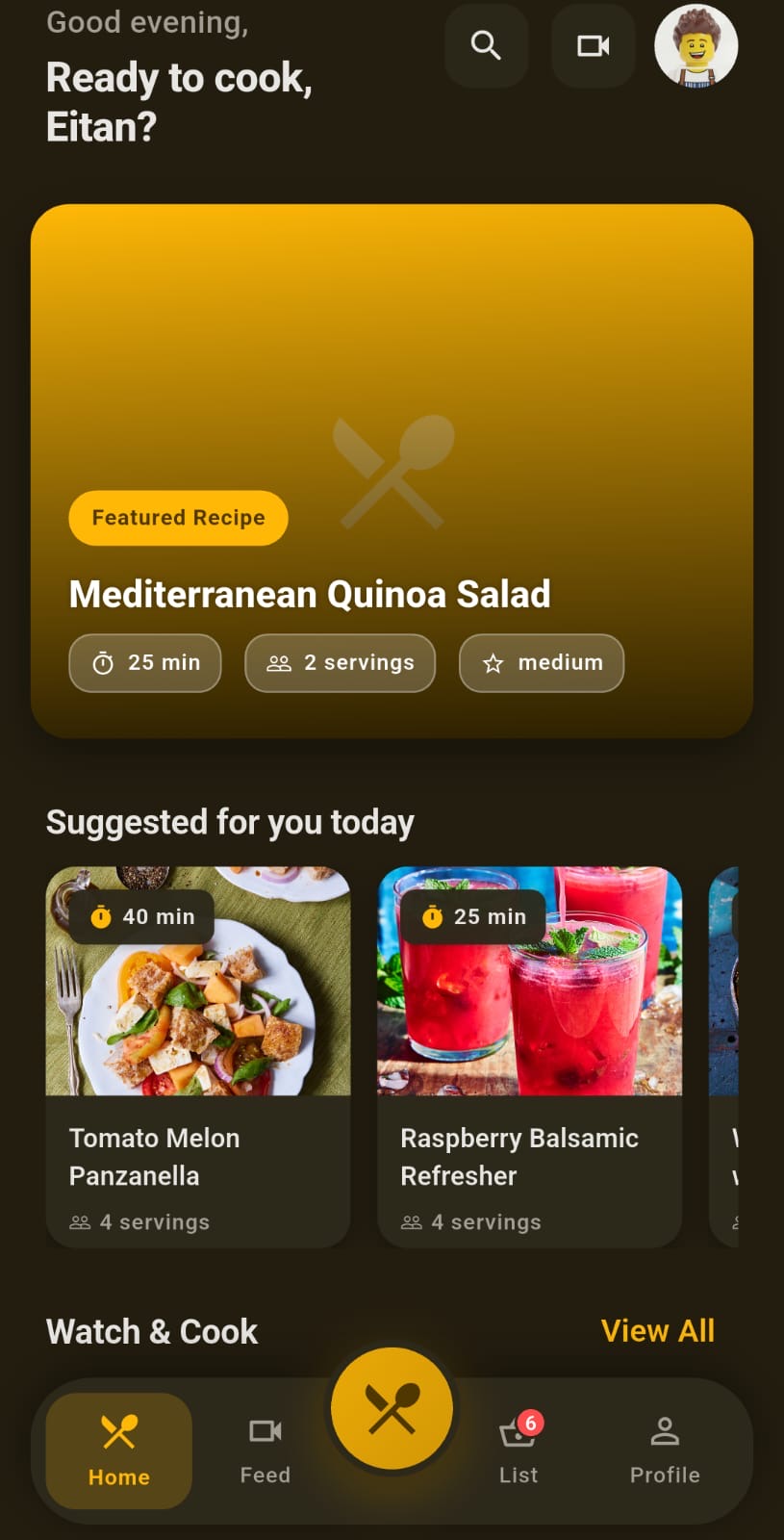The image size is (784, 1540).
Task: Switch to the Feed tab
Action: coord(266,1450)
